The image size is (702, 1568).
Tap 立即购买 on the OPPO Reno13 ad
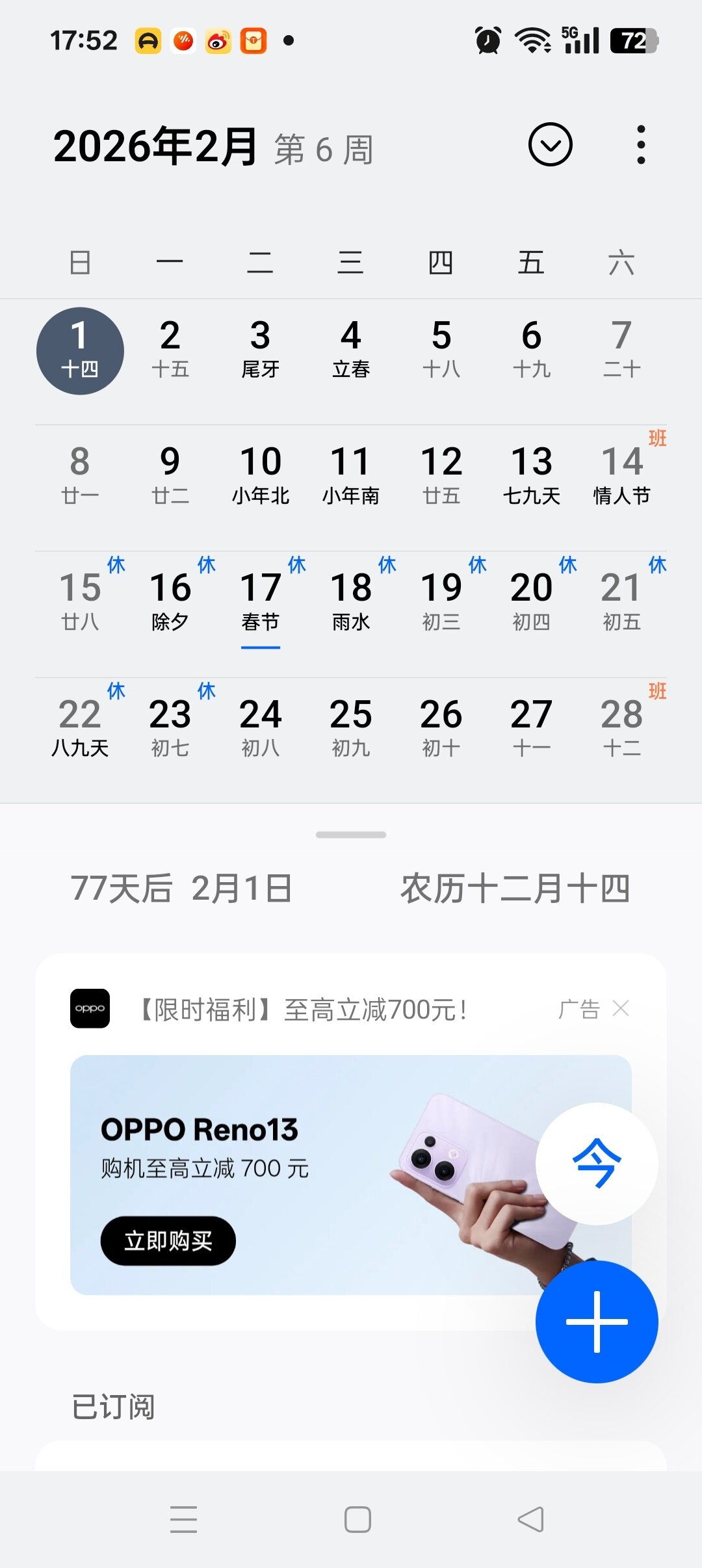pyautogui.click(x=168, y=1241)
